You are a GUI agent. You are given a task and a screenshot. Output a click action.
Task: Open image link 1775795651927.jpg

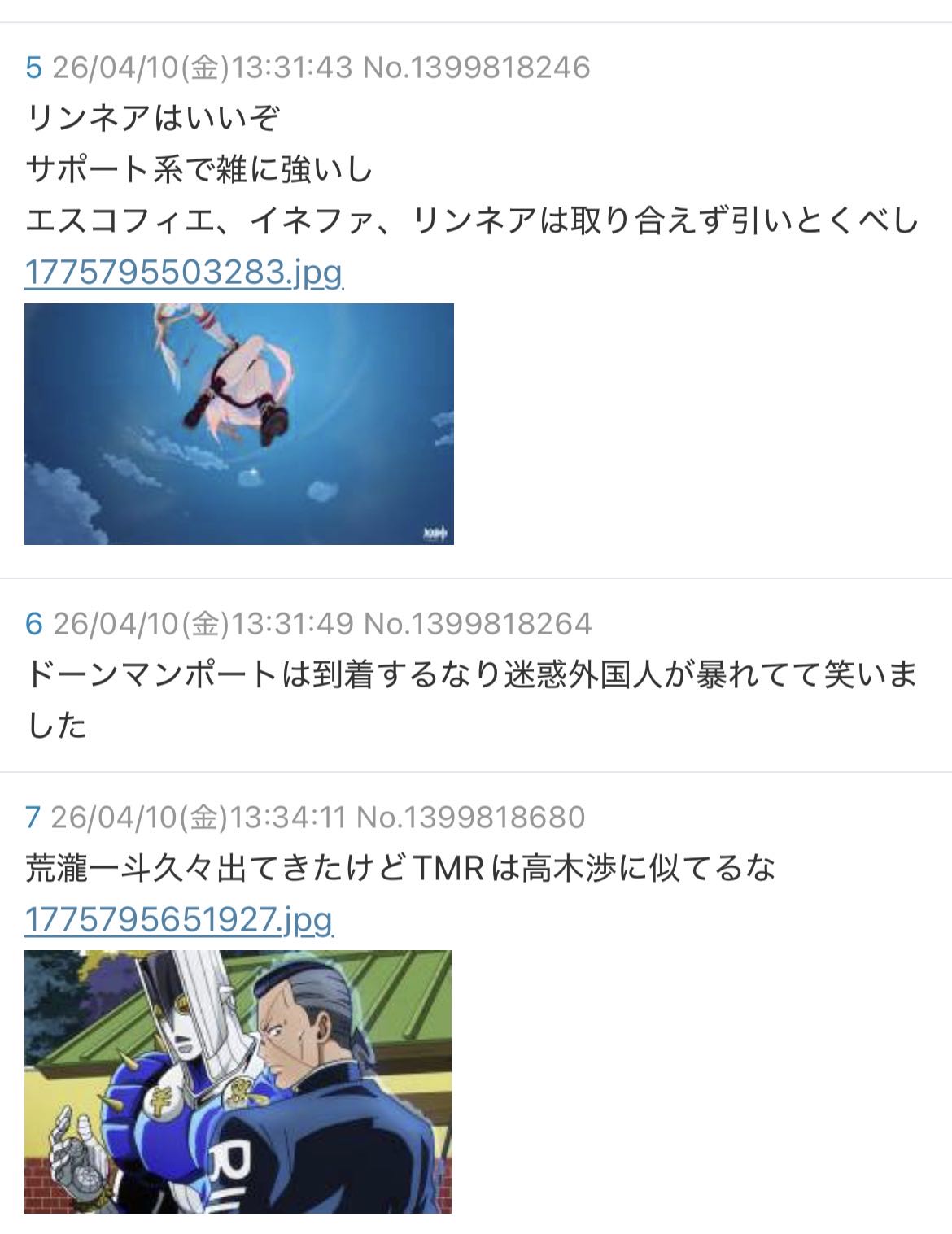click(x=179, y=919)
